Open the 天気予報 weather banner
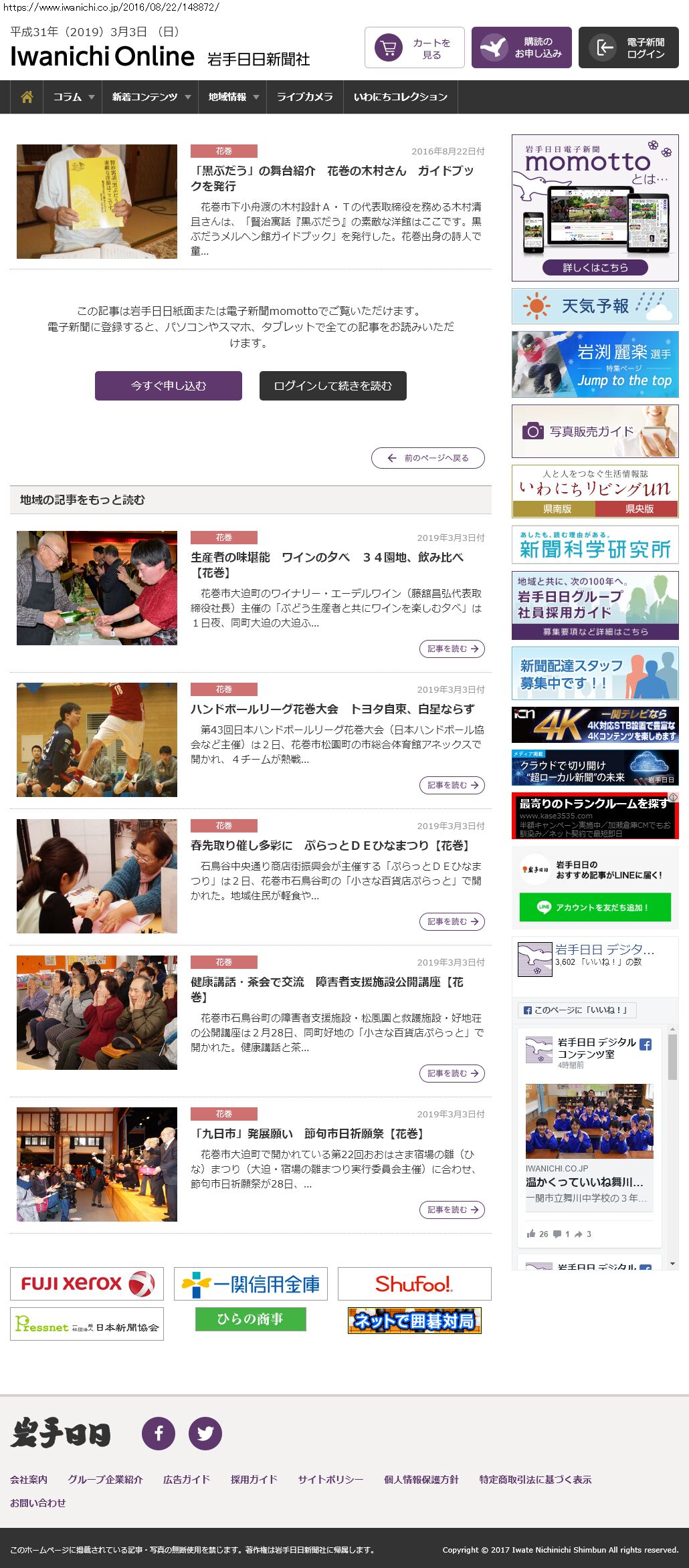This screenshot has width=689, height=1568. click(595, 306)
